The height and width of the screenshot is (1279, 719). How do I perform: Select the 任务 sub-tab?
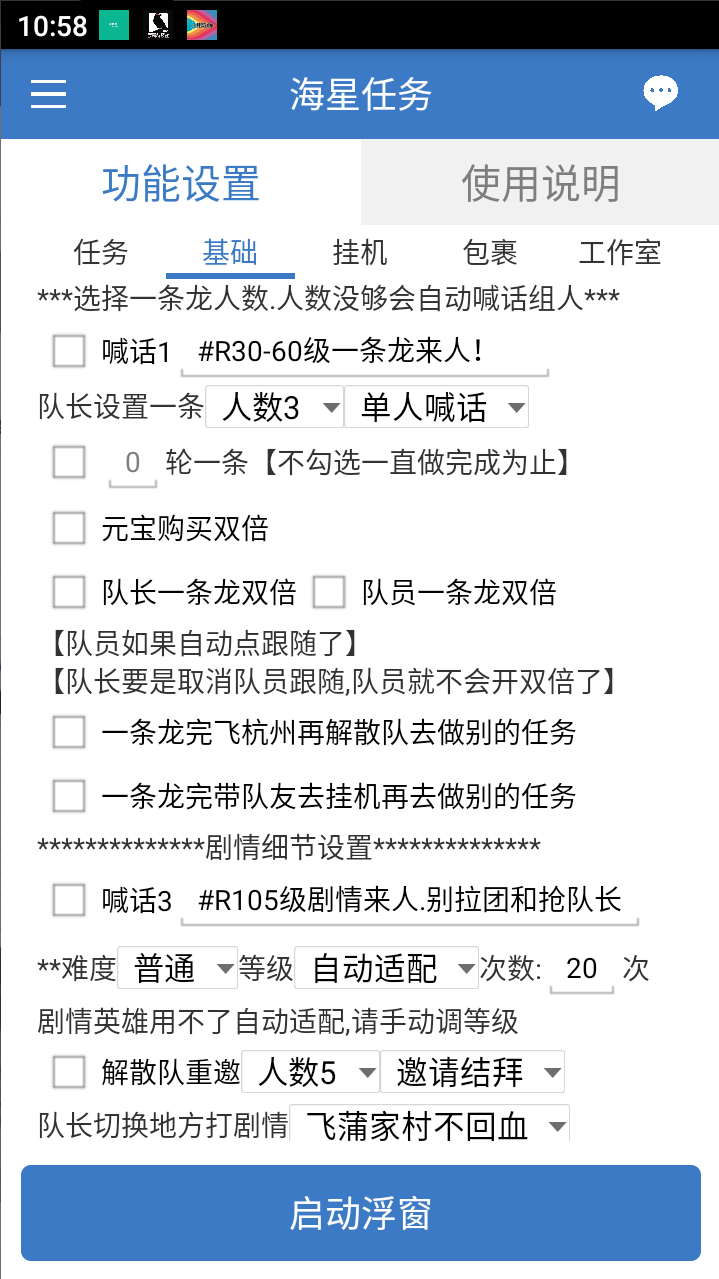click(101, 253)
